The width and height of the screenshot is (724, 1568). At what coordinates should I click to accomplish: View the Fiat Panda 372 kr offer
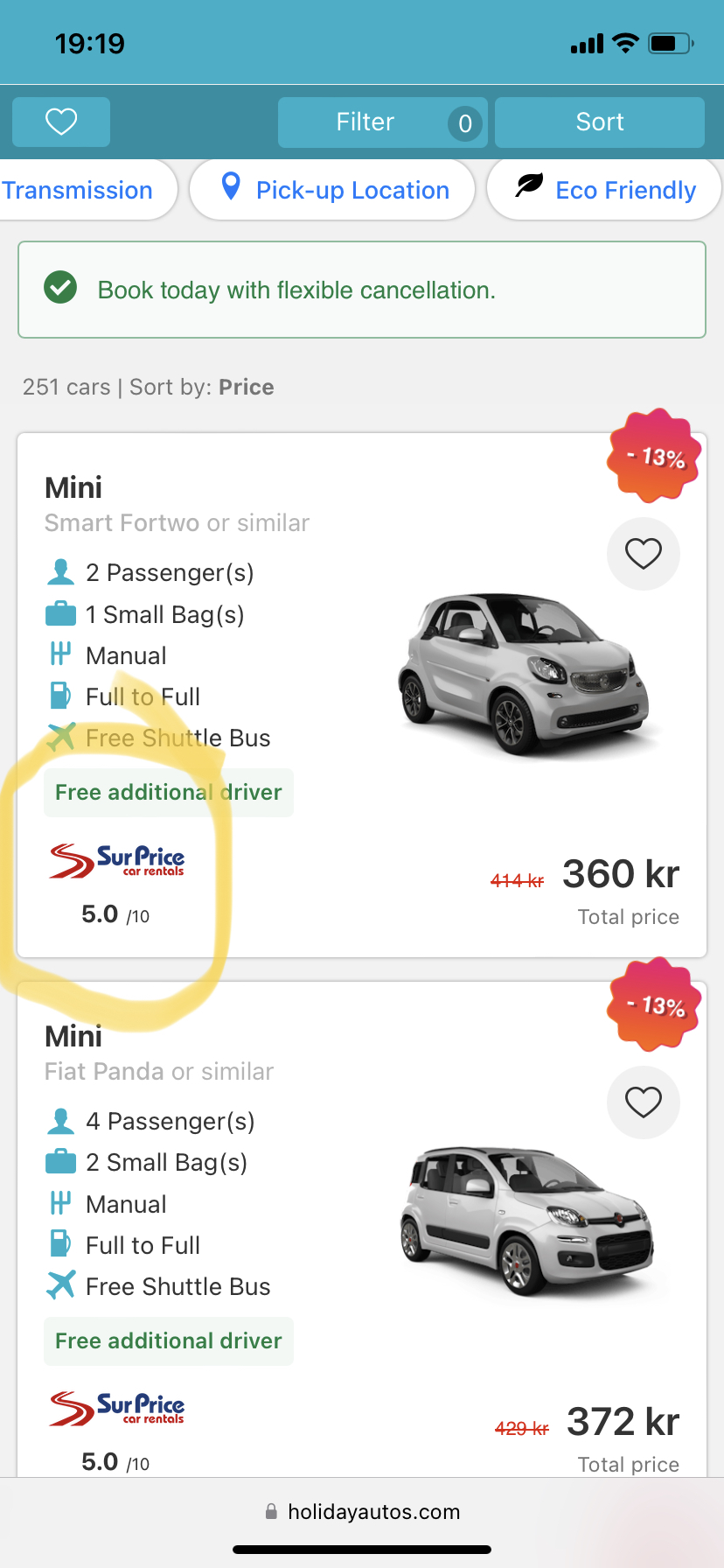click(622, 1422)
